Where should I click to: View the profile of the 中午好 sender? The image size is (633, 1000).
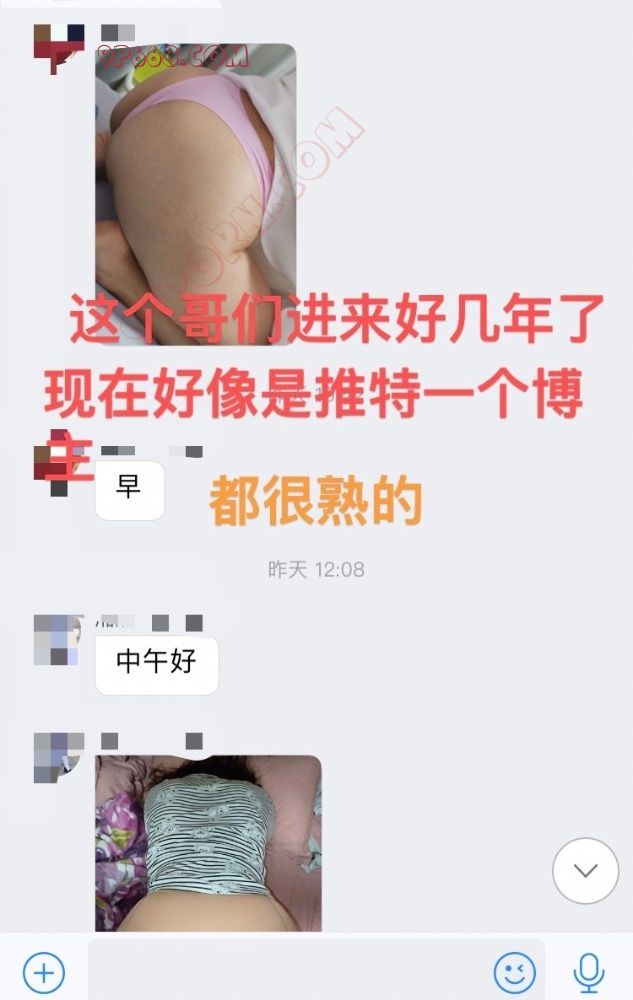57,640
